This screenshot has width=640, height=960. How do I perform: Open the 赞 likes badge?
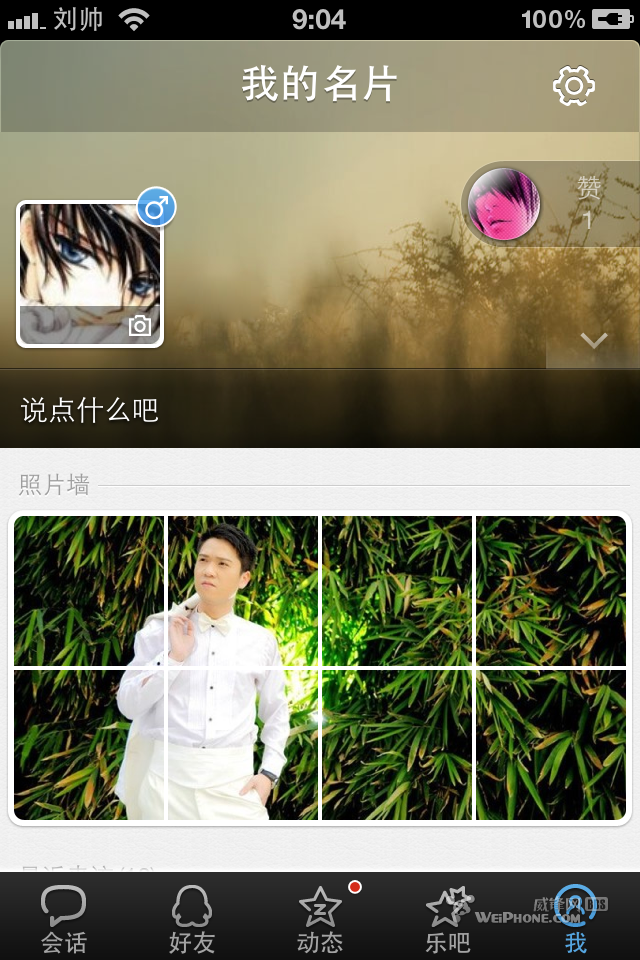coord(551,204)
